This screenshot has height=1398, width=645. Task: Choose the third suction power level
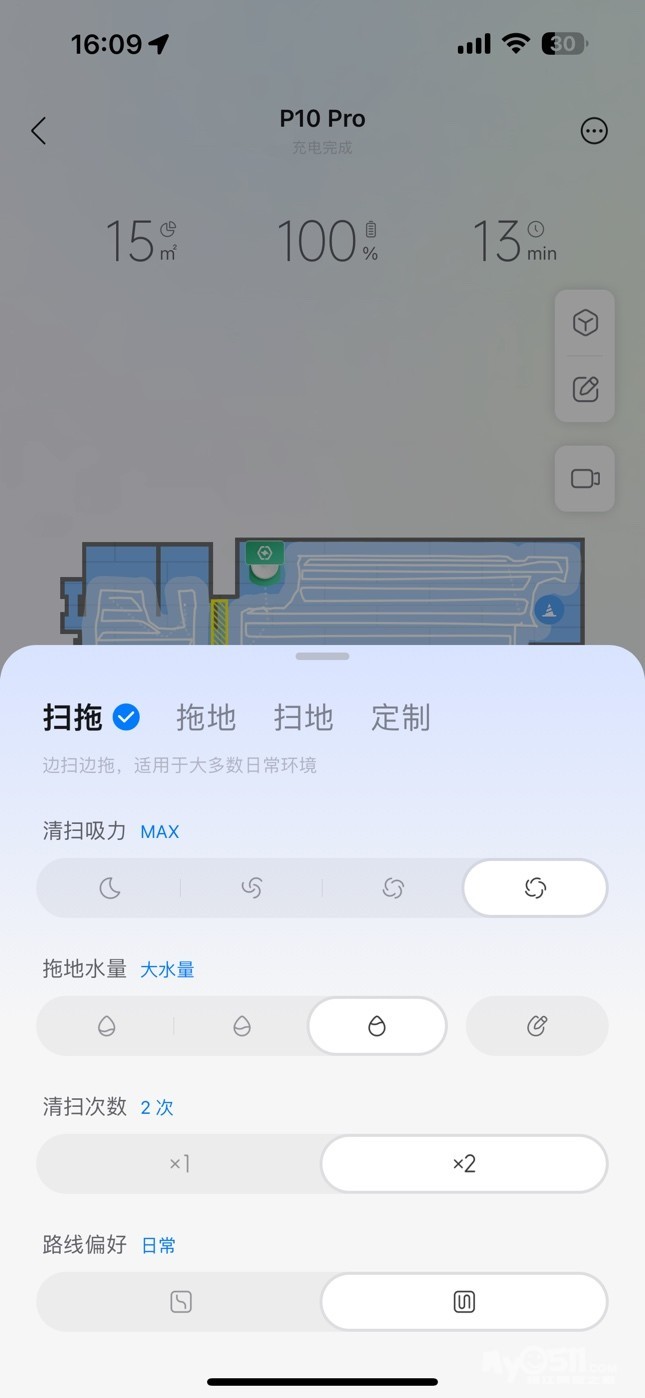point(393,888)
